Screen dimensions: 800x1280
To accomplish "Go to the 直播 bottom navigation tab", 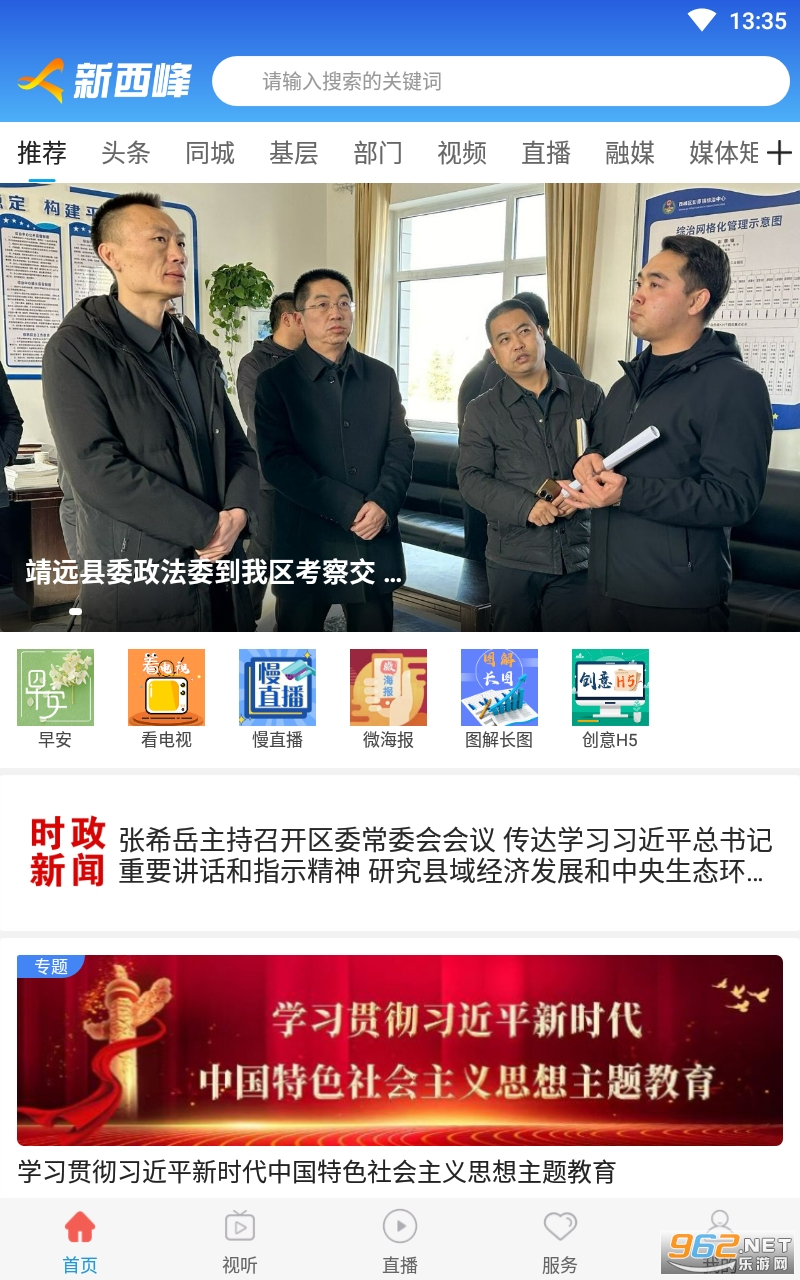I will 400,1240.
